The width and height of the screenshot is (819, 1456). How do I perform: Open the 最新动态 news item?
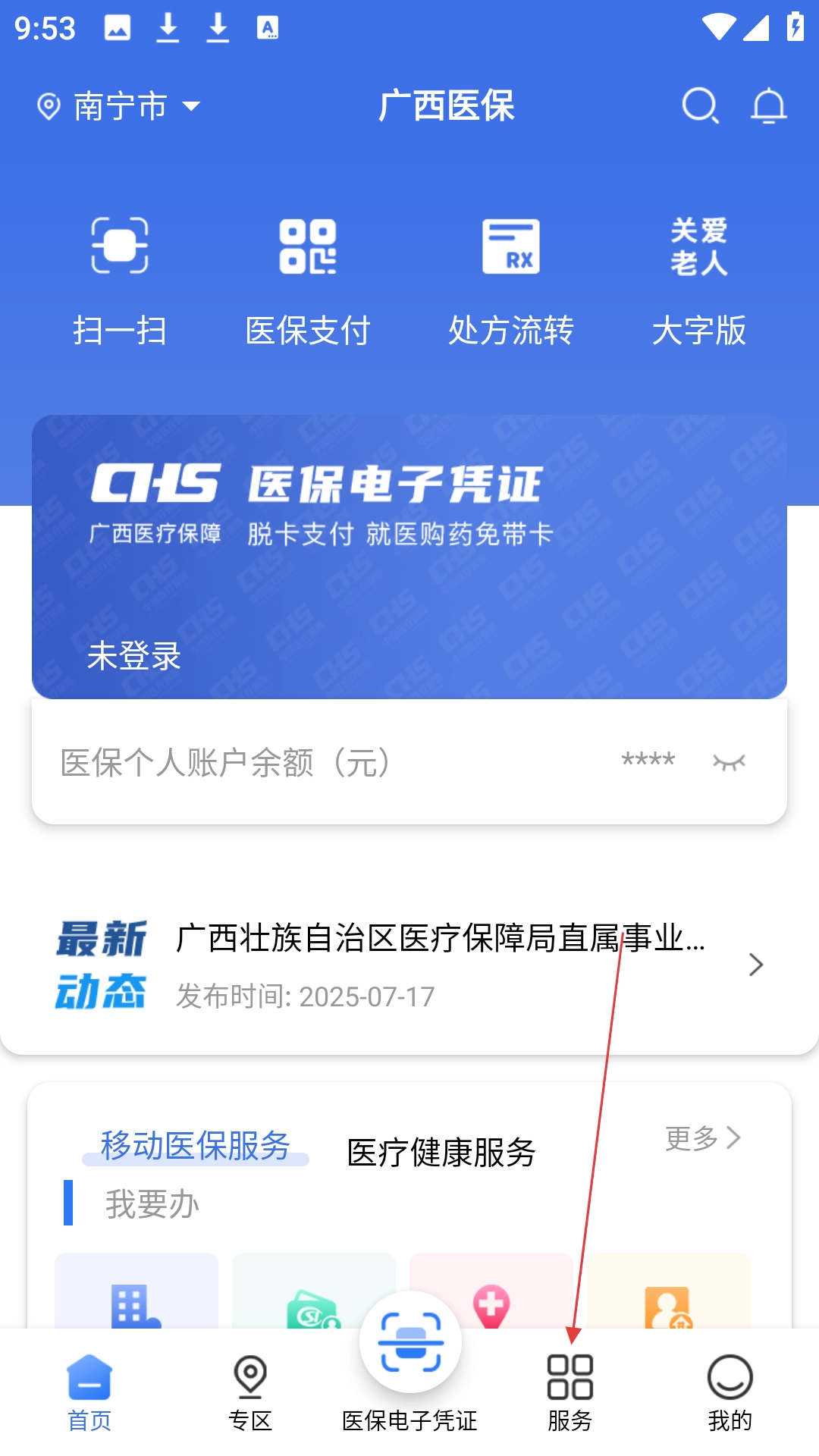440,964
